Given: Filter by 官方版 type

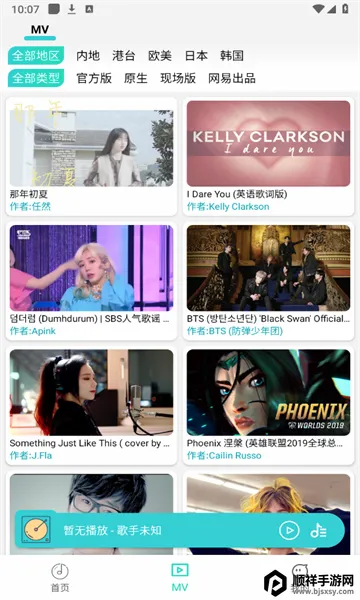Looking at the screenshot, I should coord(94,78).
